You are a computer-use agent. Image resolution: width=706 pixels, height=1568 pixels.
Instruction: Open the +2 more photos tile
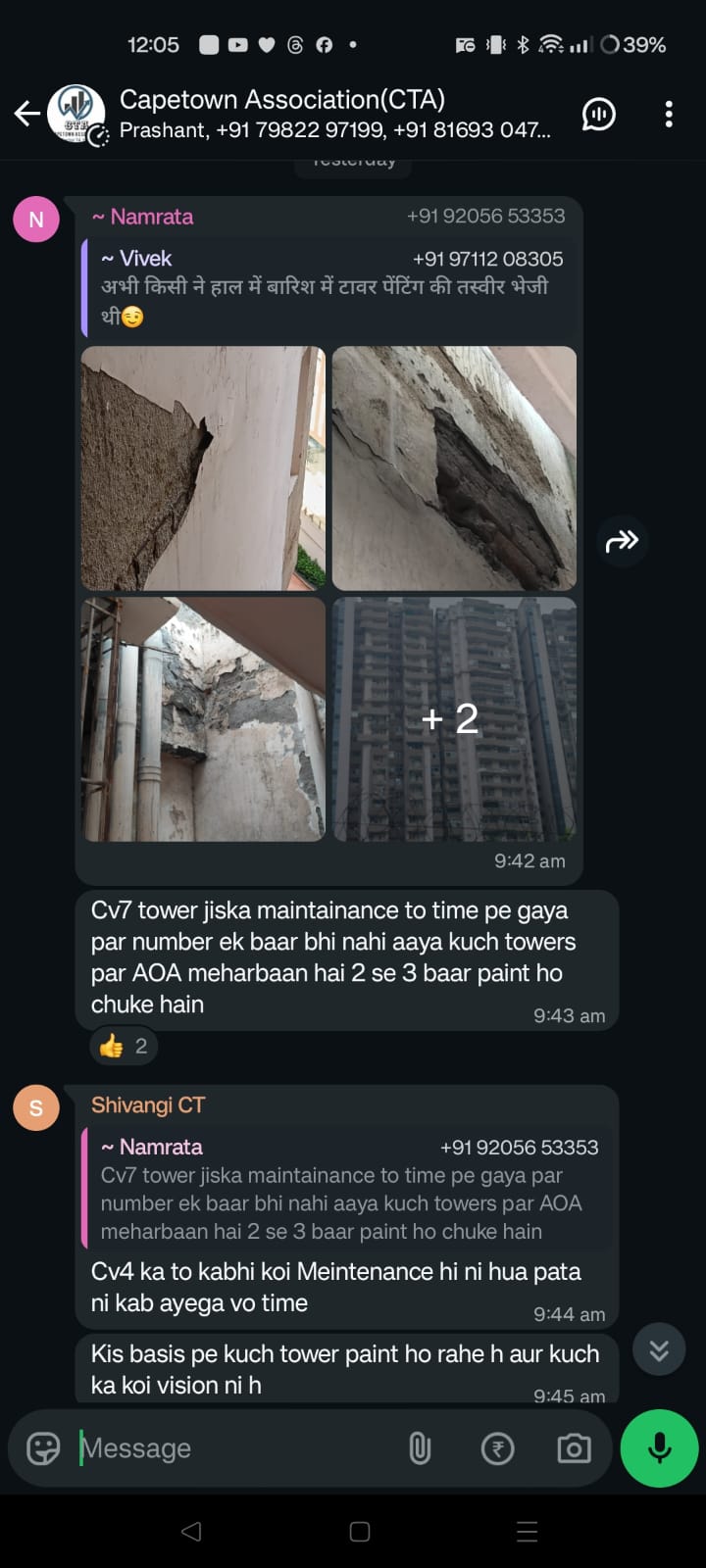(454, 719)
